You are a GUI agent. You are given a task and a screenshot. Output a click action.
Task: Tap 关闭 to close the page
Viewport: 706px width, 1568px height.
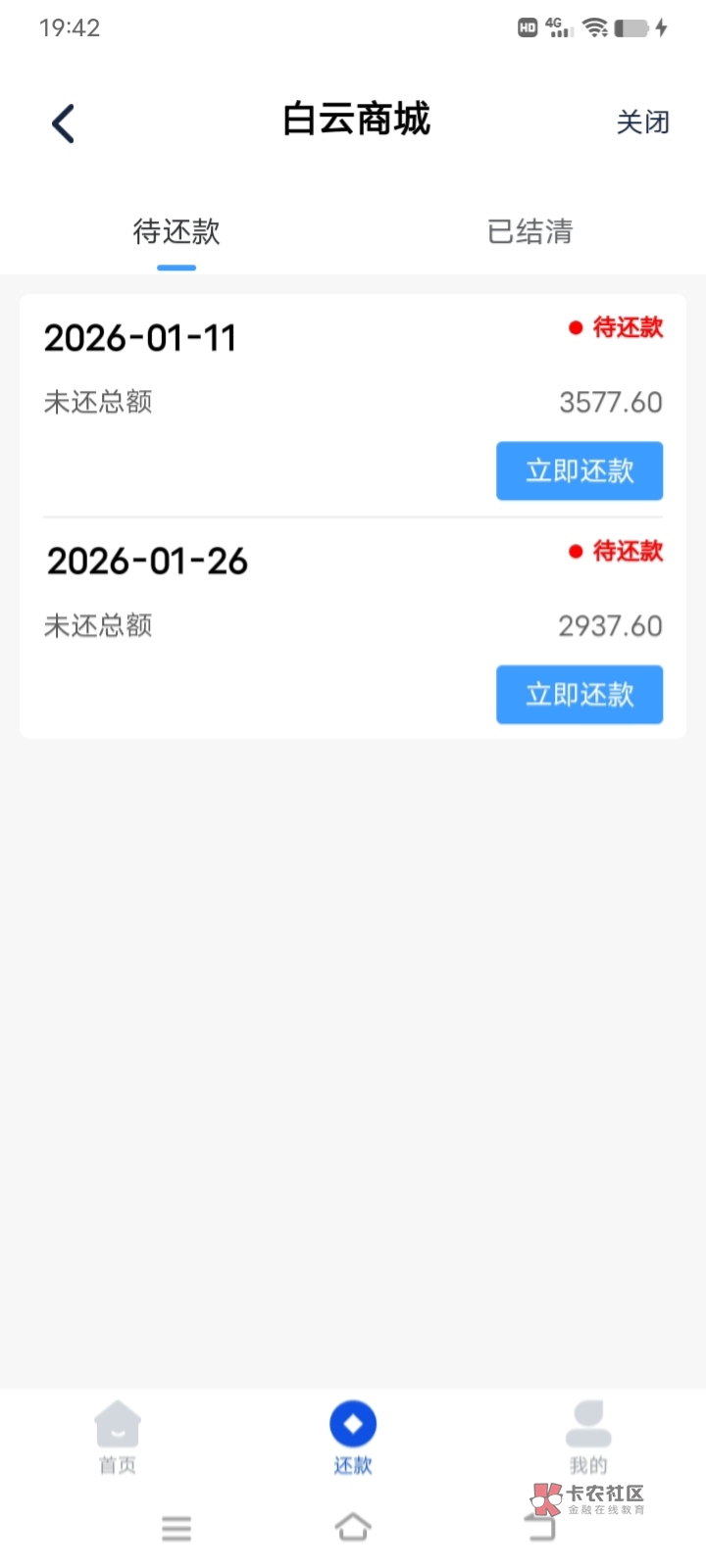pos(642,122)
